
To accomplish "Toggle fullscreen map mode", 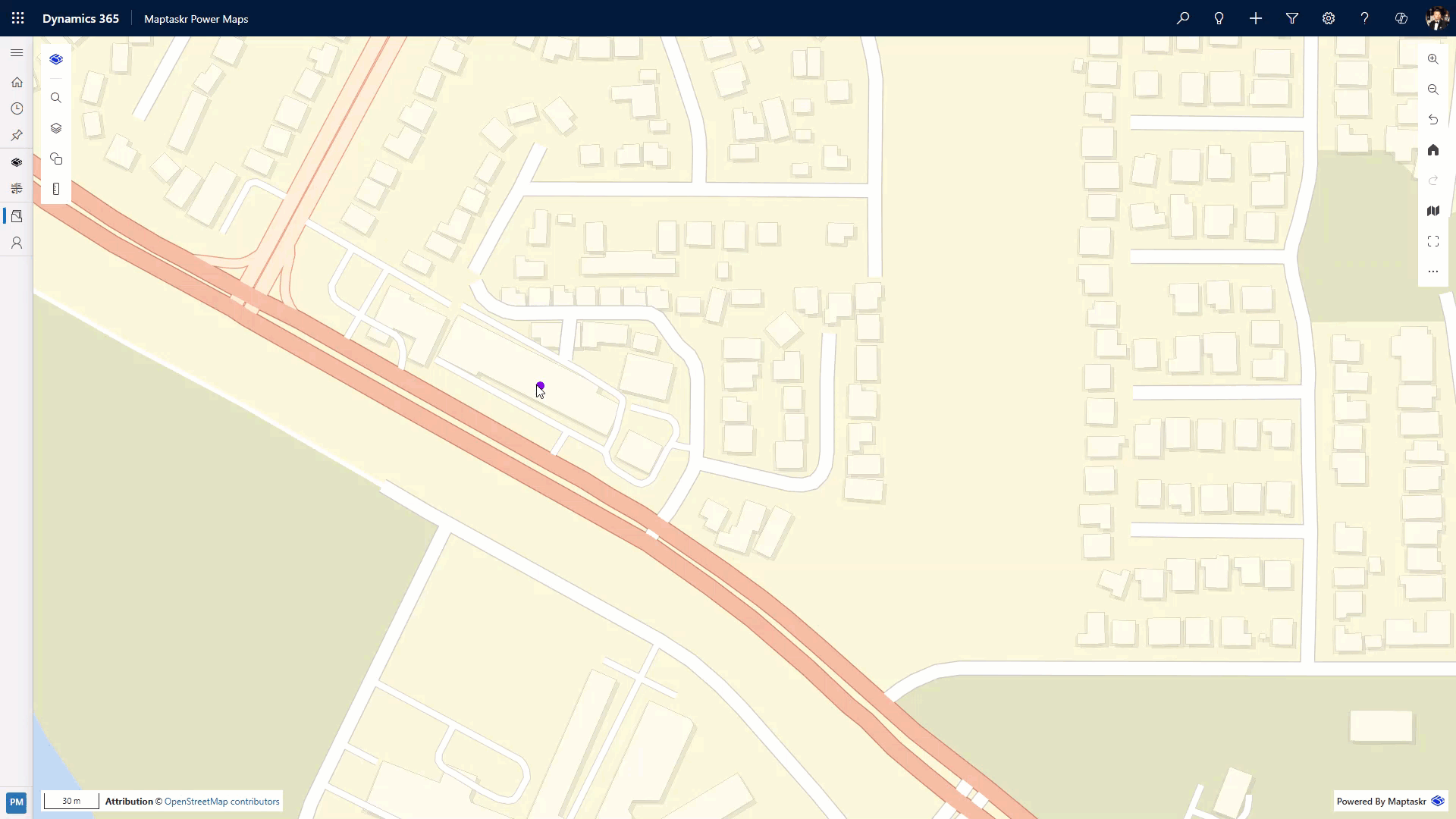I will coord(1433,241).
